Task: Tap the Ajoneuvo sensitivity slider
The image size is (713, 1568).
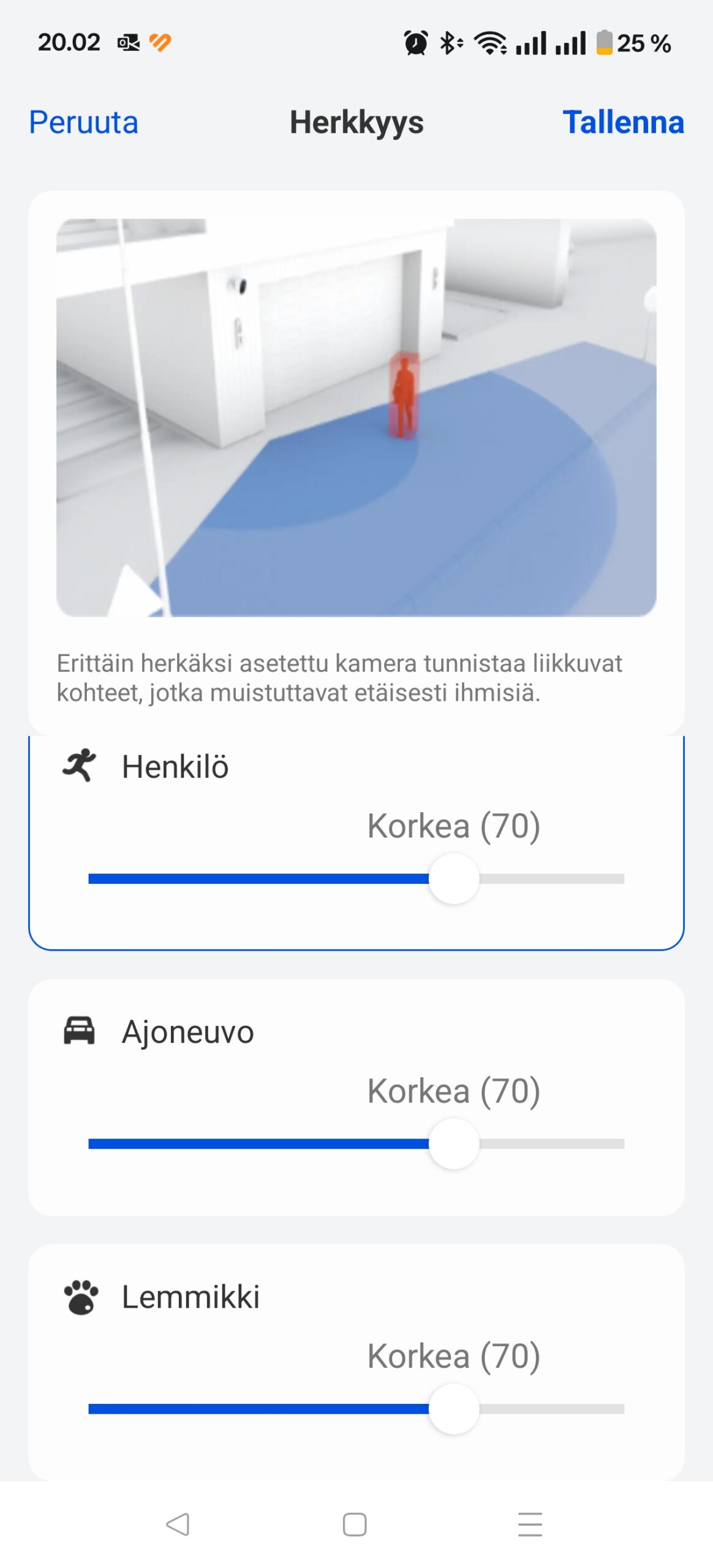Action: 453,1144
